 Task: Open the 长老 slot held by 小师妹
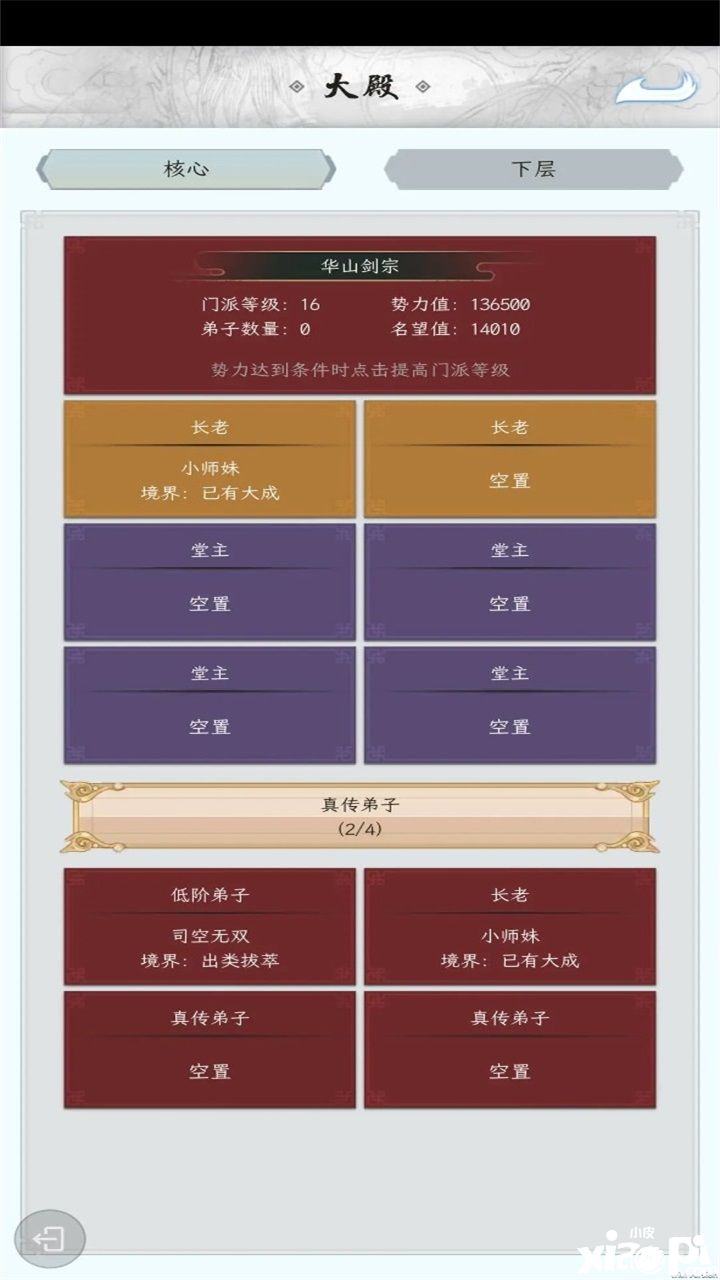pyautogui.click(x=210, y=458)
